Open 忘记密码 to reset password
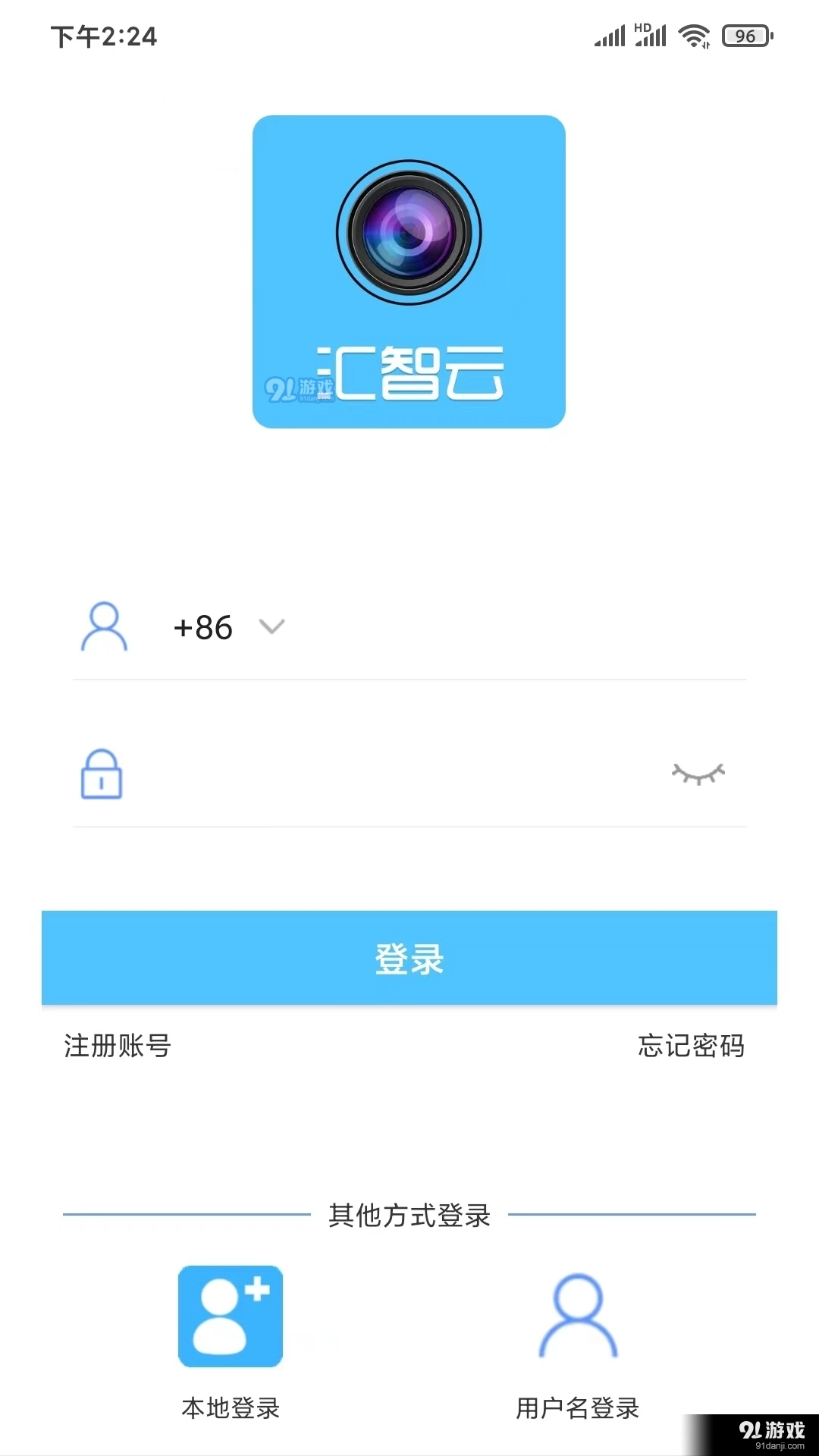Image resolution: width=819 pixels, height=1456 pixels. pyautogui.click(x=691, y=1046)
